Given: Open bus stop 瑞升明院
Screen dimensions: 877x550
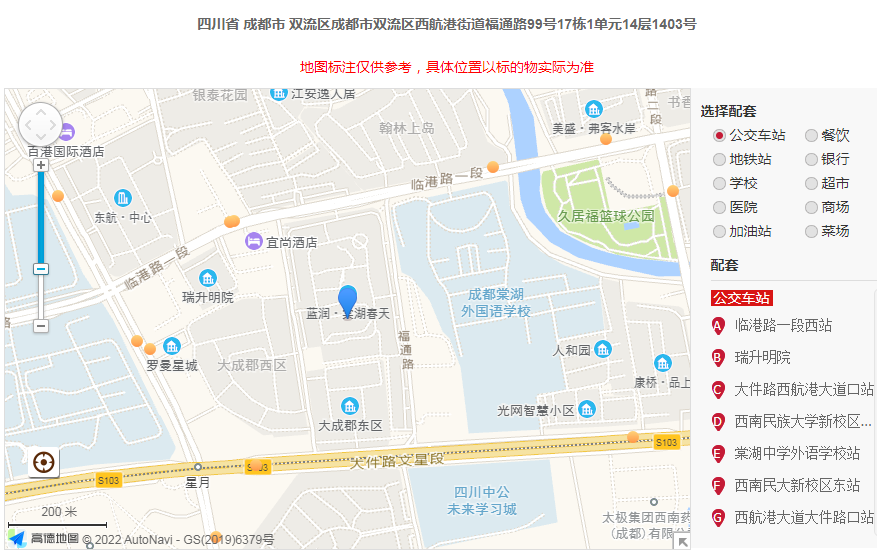Looking at the screenshot, I should coord(762,357).
